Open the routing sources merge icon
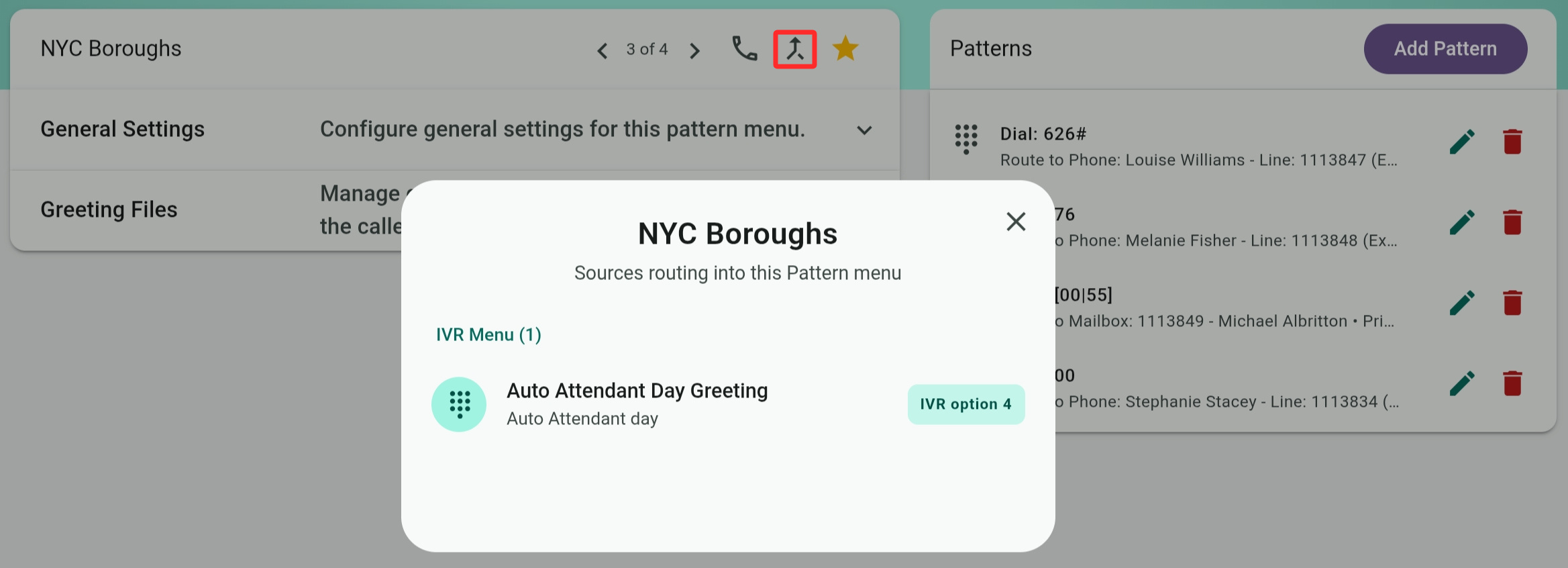The height and width of the screenshot is (568, 1568). 795,49
